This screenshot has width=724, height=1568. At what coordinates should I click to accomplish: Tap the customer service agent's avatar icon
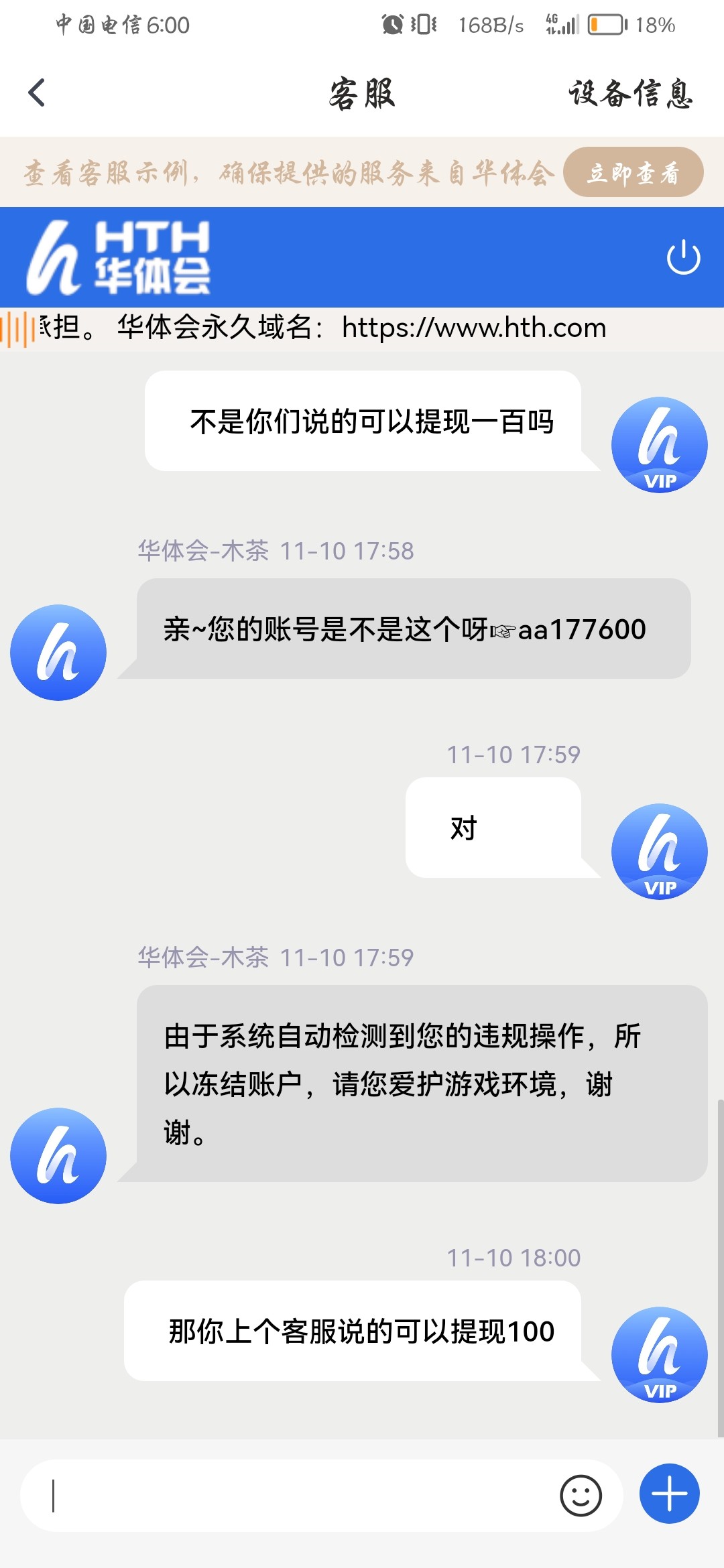coord(57,653)
